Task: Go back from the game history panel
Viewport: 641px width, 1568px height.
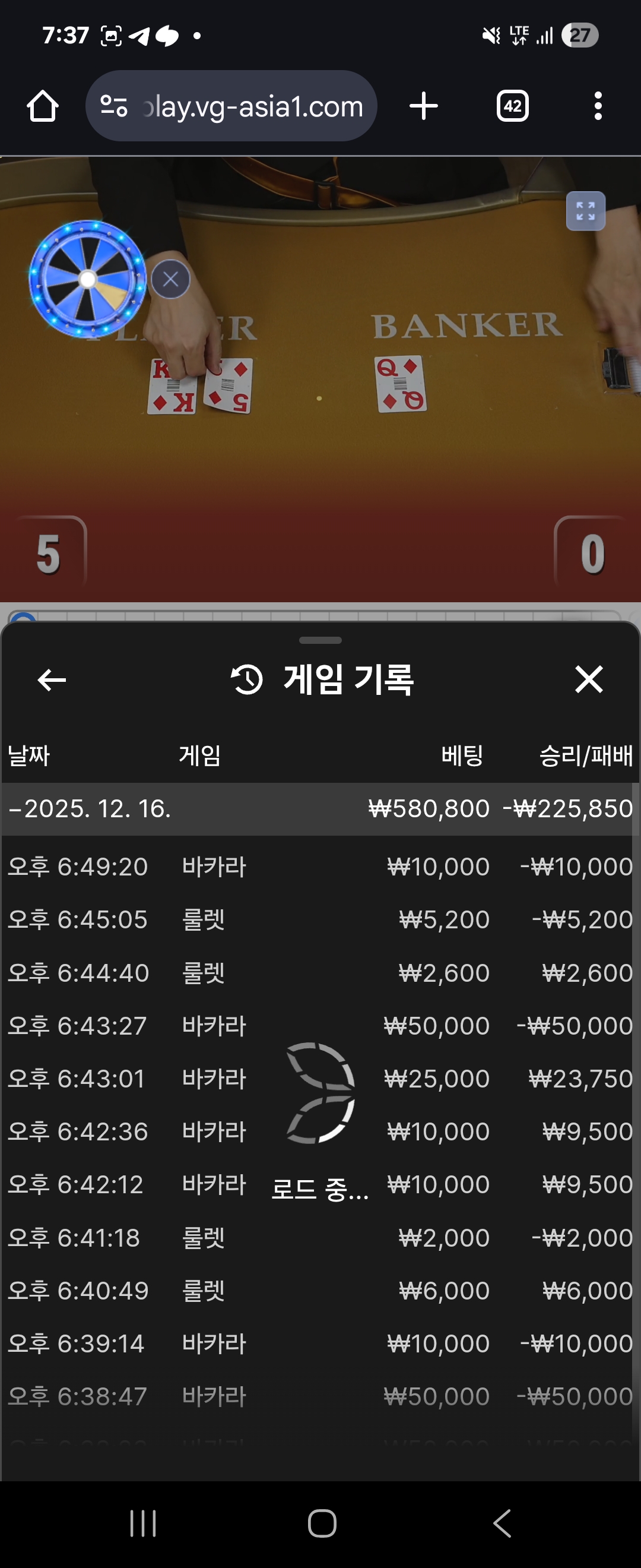Action: point(52,680)
